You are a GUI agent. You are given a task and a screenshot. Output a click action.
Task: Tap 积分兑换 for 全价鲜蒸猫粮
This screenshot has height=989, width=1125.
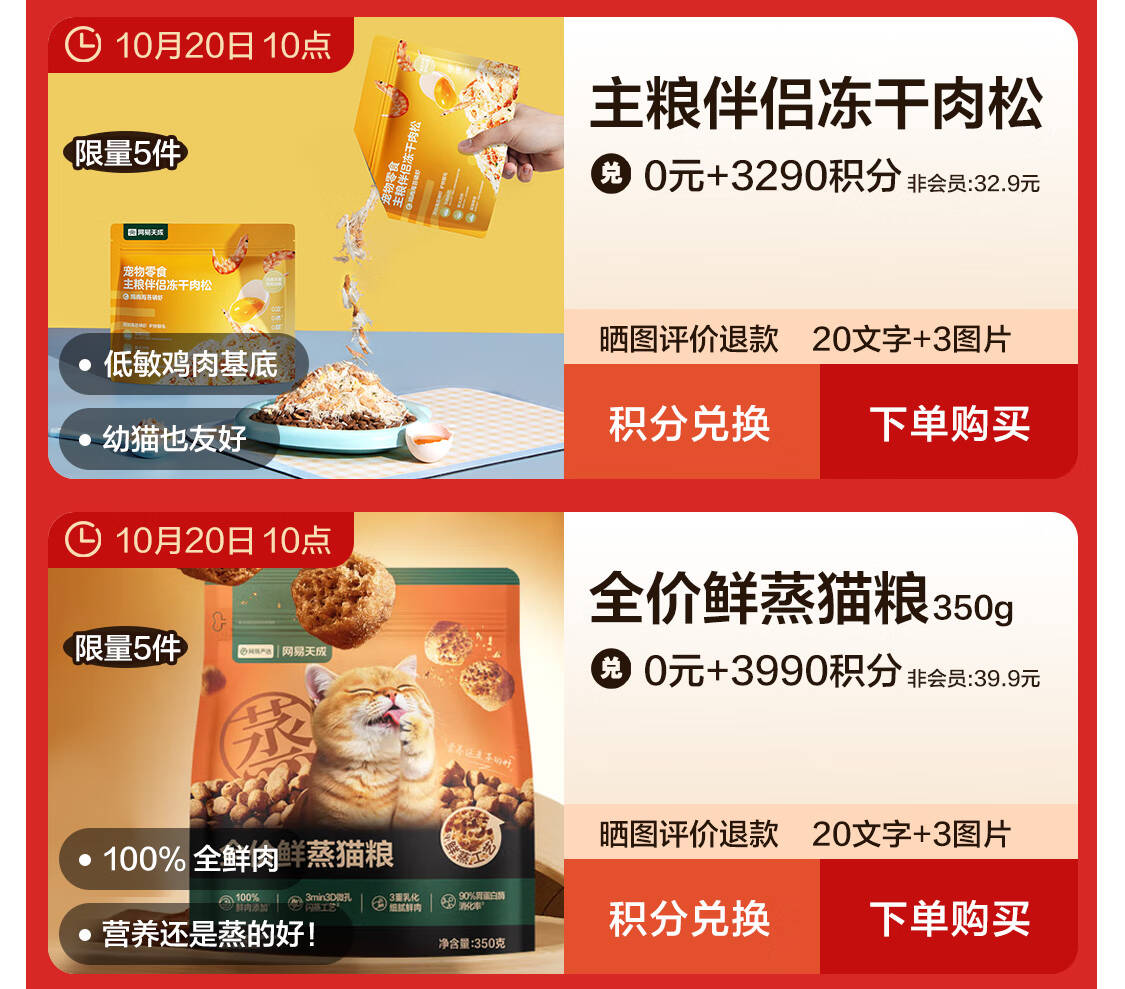tap(692, 917)
